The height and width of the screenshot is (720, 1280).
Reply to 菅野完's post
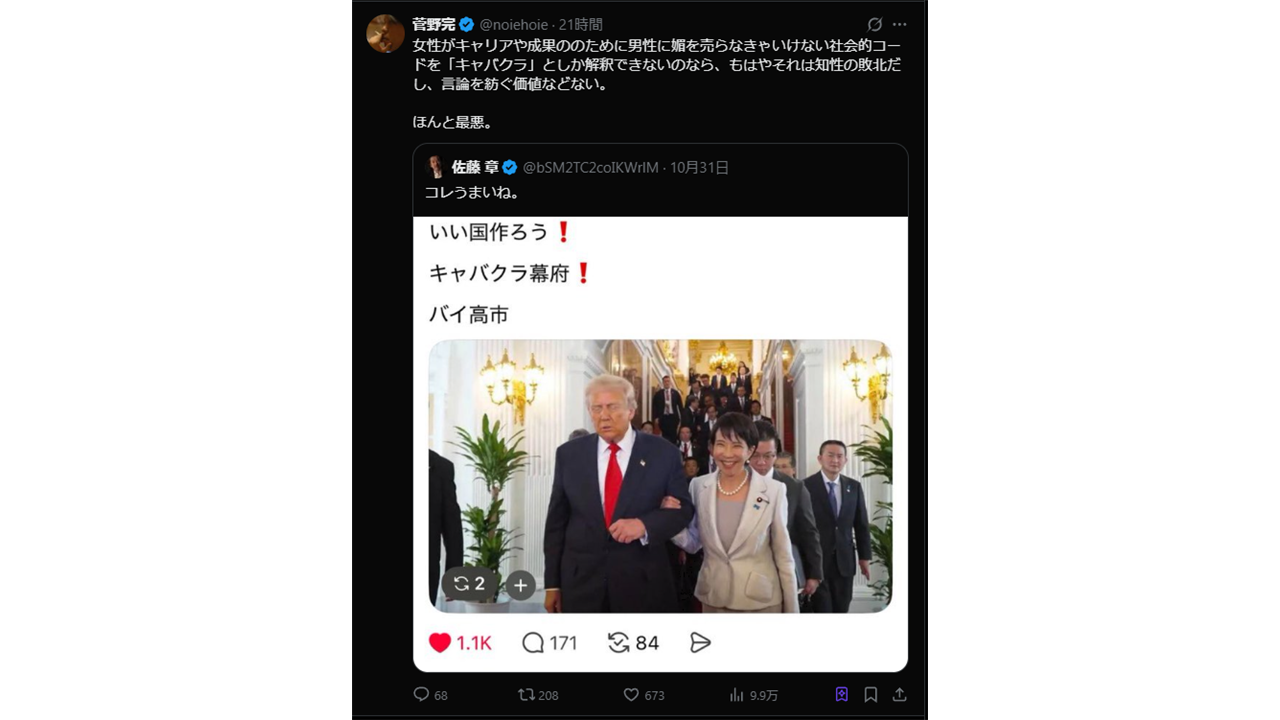pos(422,694)
